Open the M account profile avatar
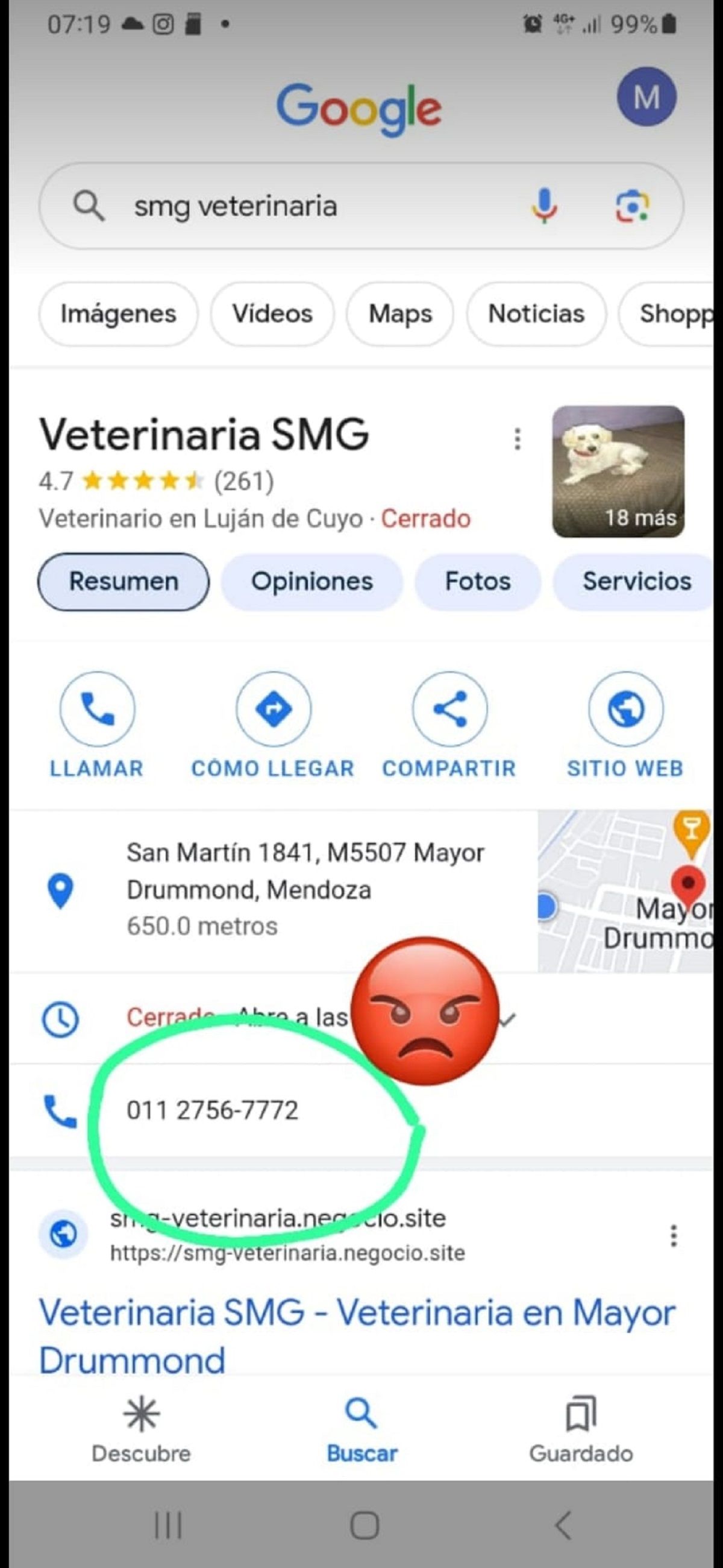This screenshot has height=1568, width=723. coord(646,98)
